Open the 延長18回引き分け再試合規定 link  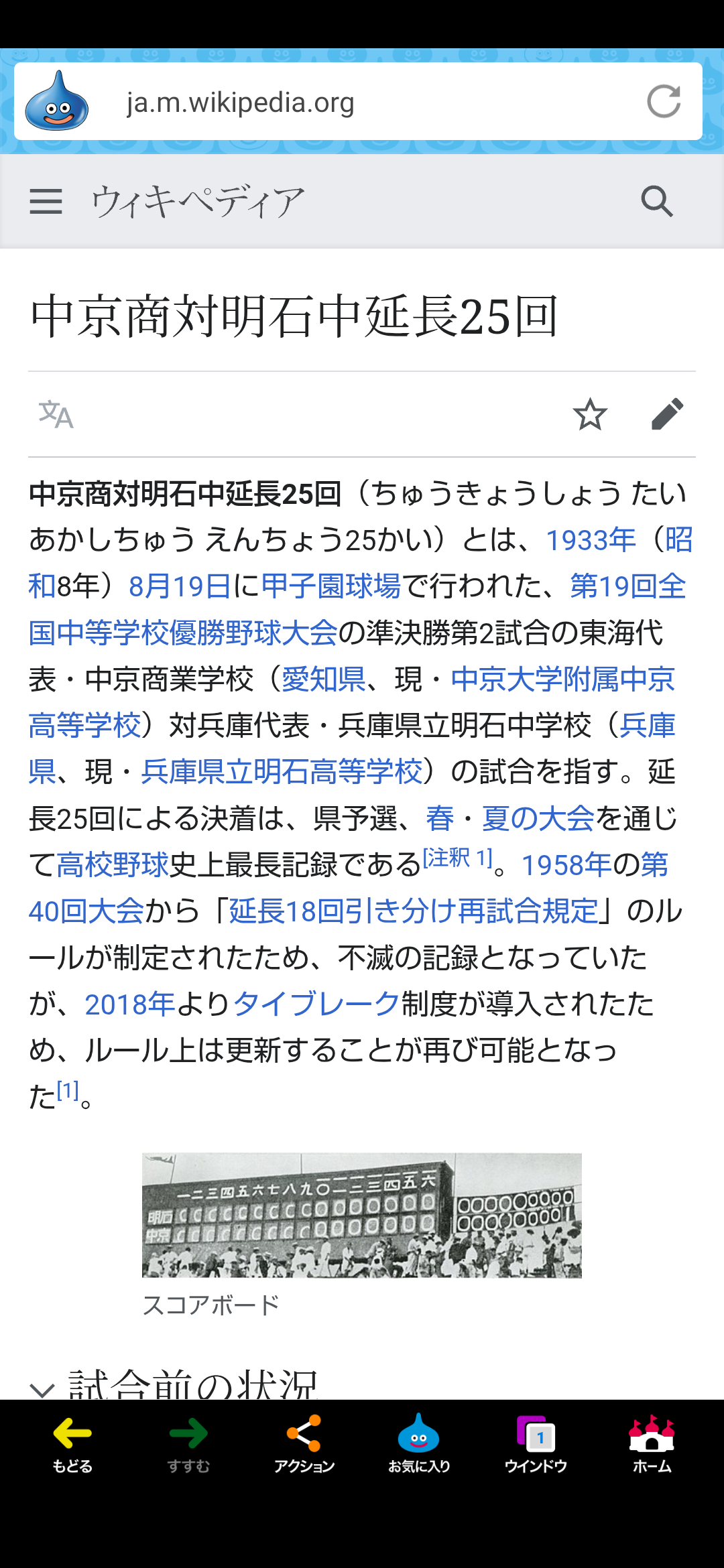click(x=414, y=911)
